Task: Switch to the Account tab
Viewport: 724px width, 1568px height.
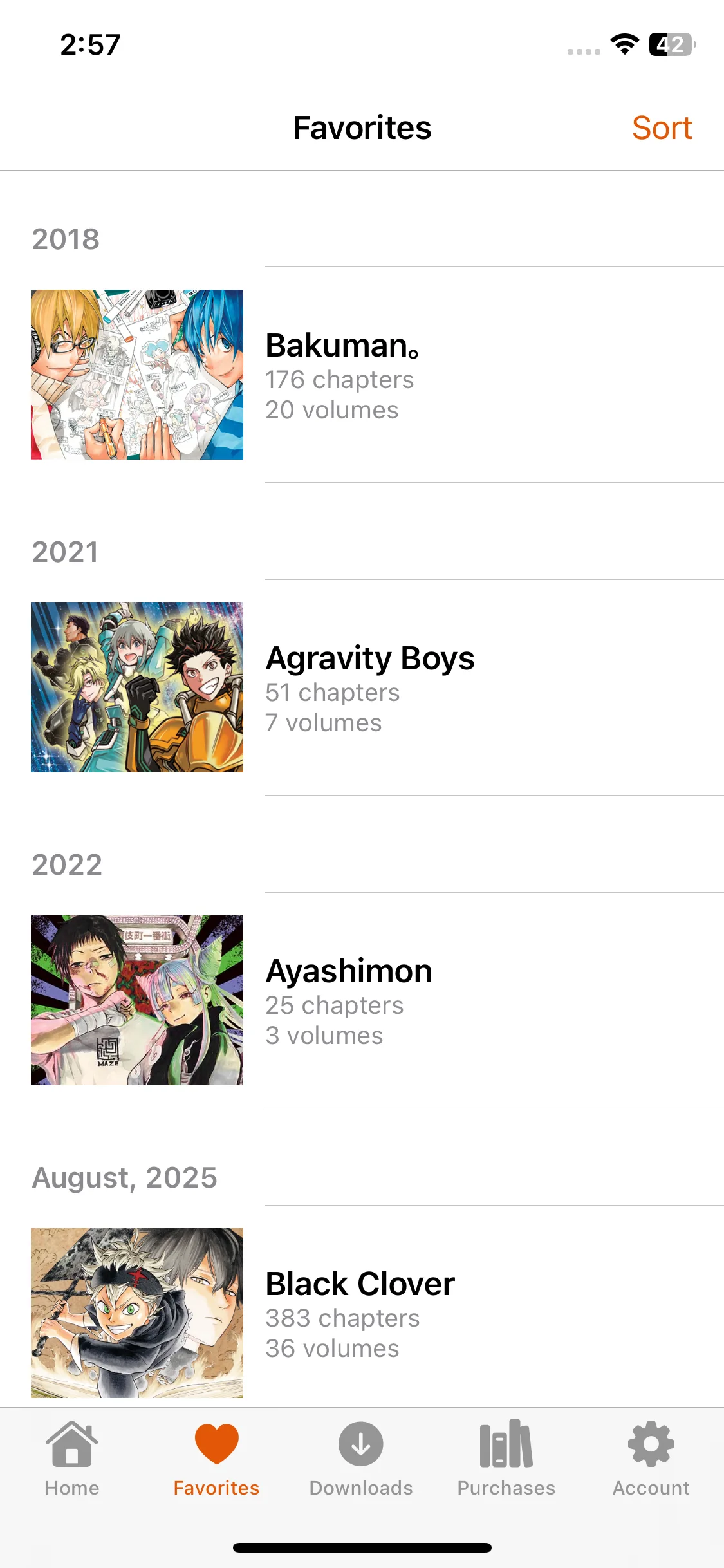Action: (x=651, y=1458)
